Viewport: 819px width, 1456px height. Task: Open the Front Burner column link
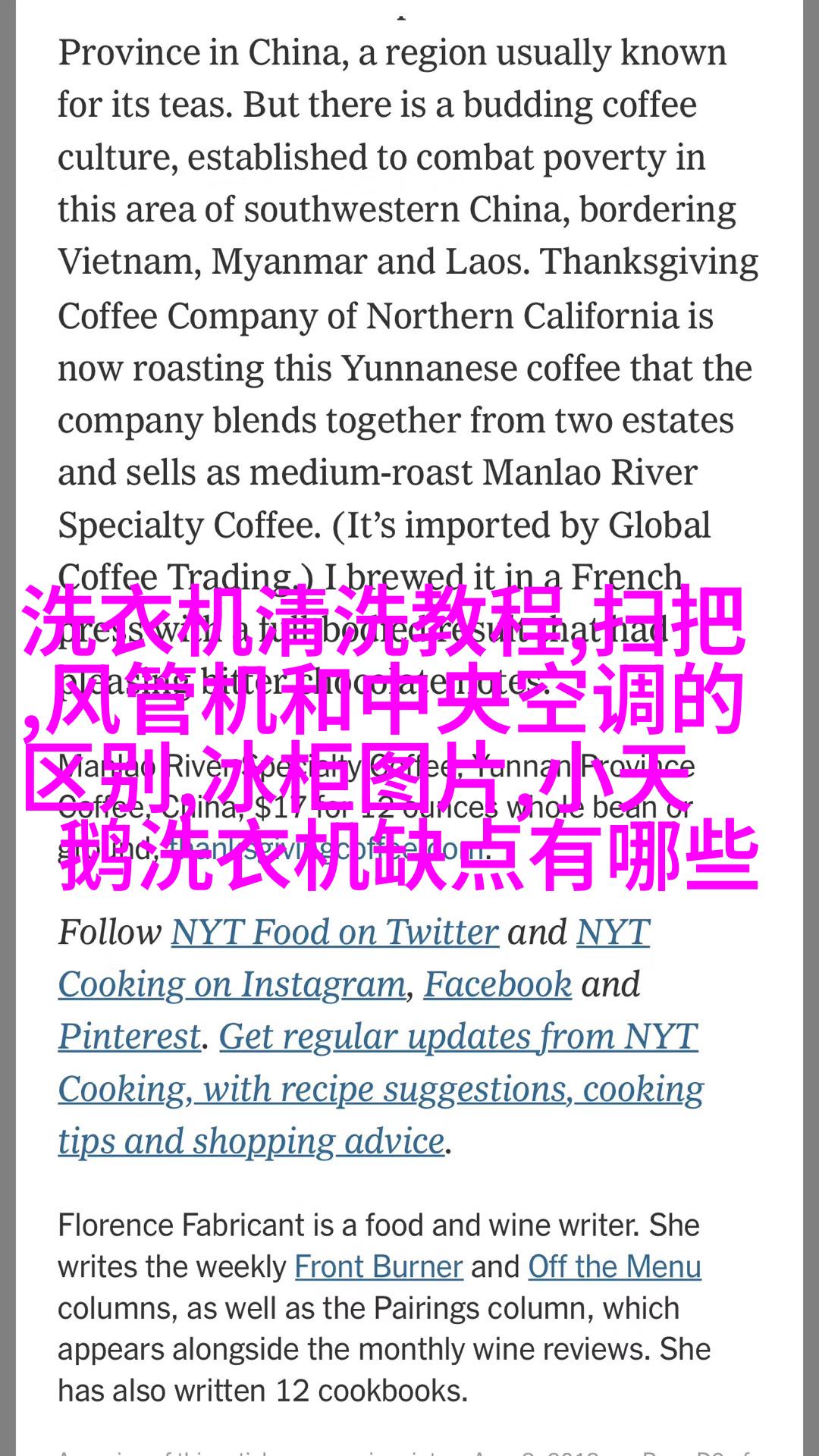pos(378,1267)
